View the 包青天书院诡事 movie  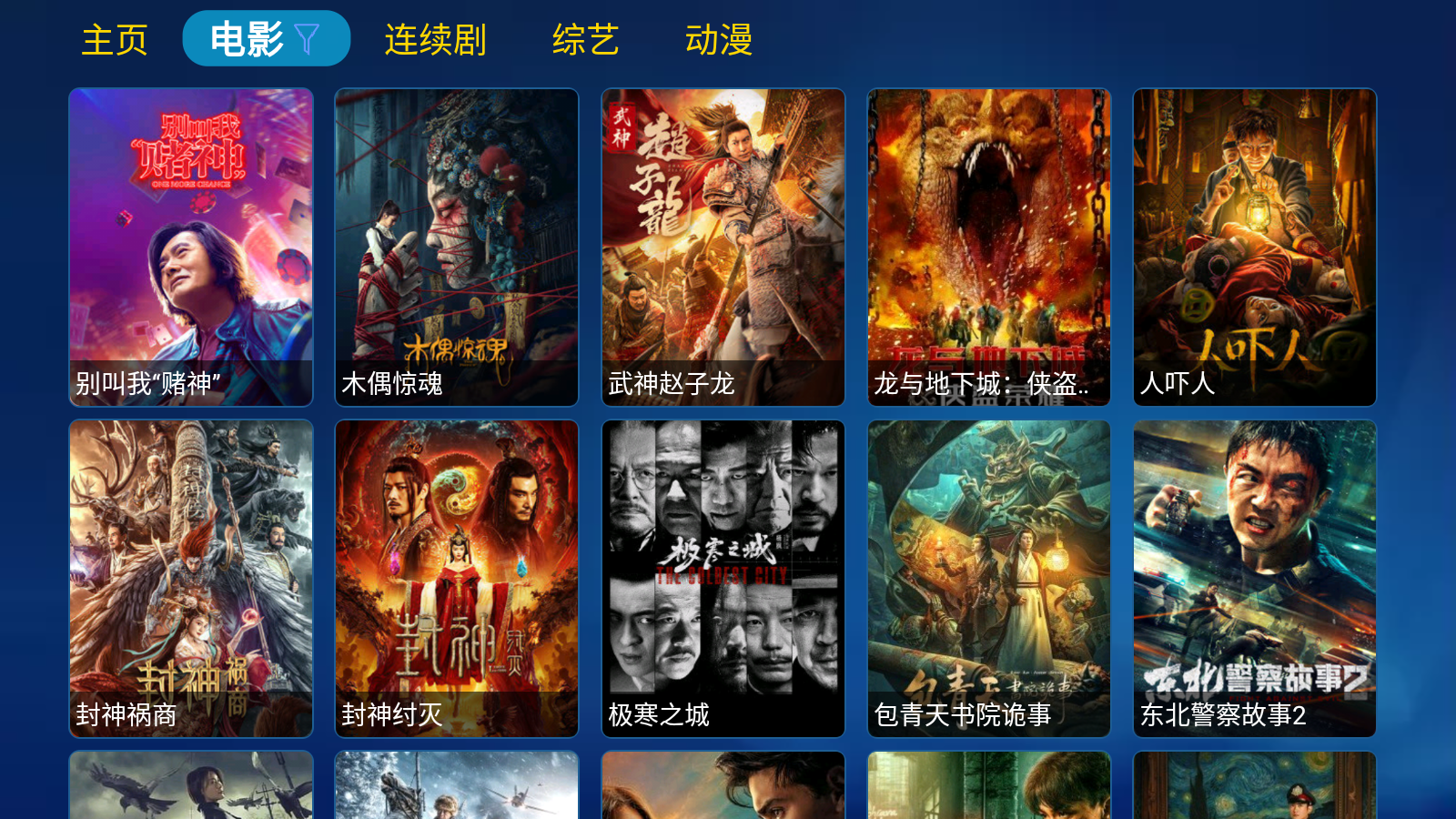pyautogui.click(x=989, y=578)
